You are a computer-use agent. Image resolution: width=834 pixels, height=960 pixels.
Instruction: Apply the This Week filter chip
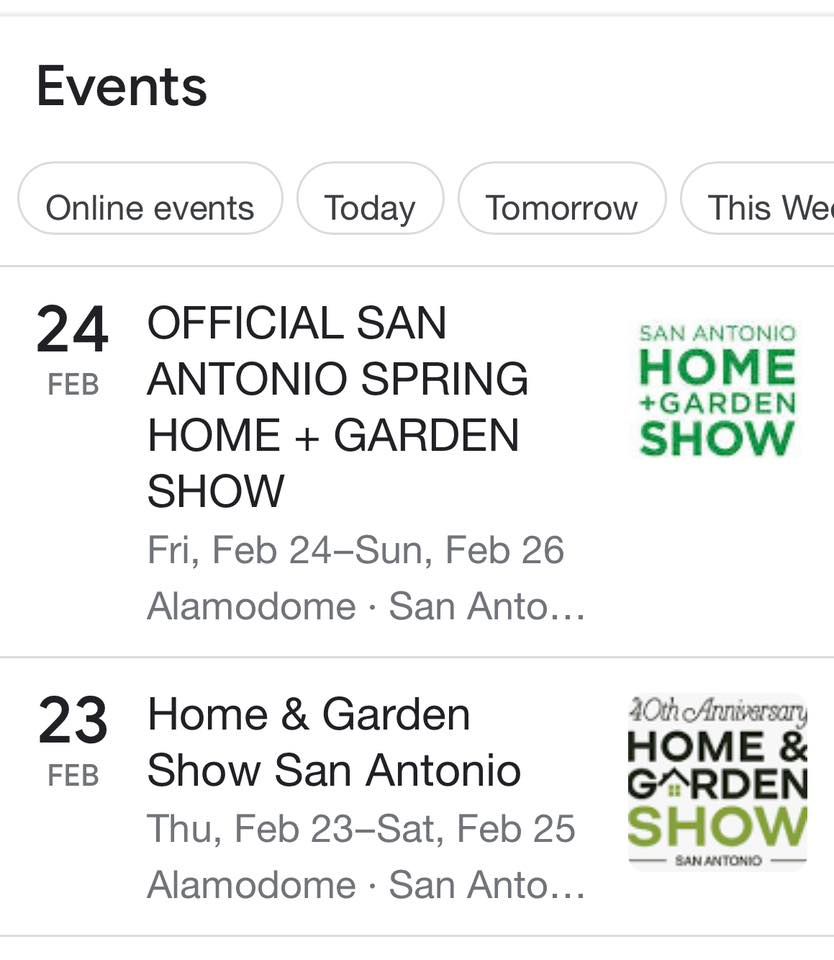[x=765, y=208]
